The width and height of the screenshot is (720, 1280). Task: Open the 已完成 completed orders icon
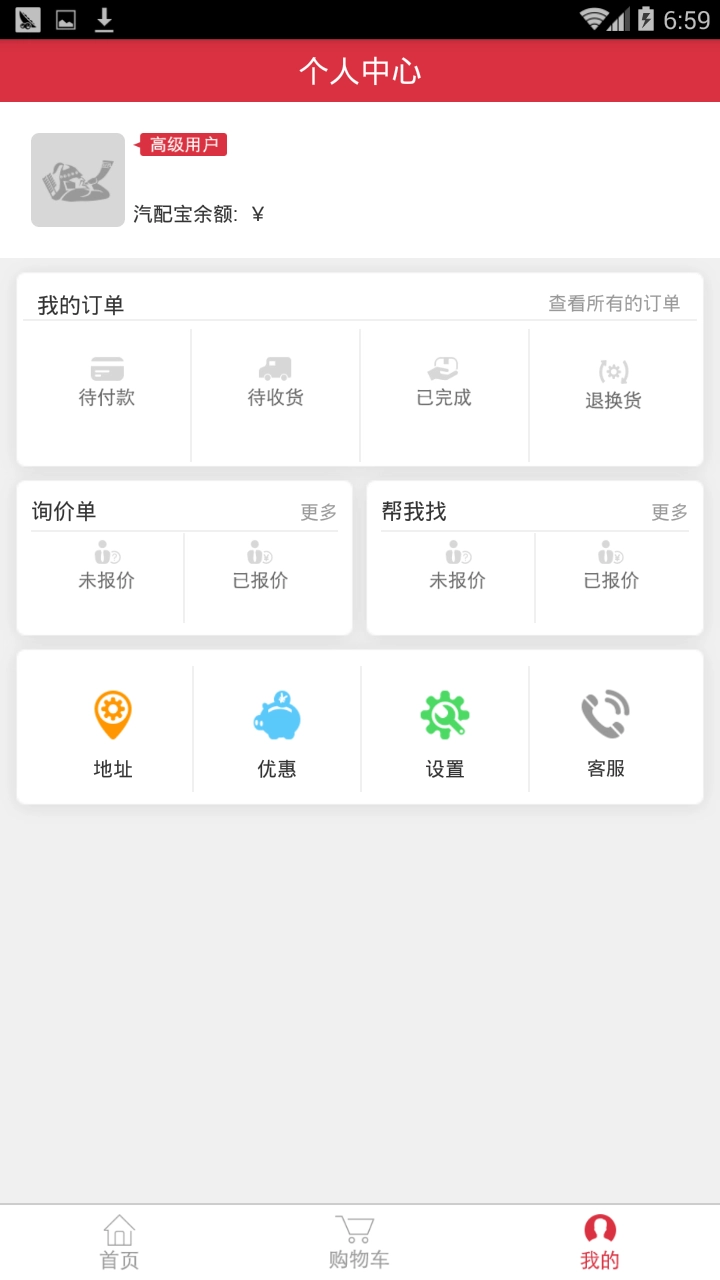coord(444,380)
